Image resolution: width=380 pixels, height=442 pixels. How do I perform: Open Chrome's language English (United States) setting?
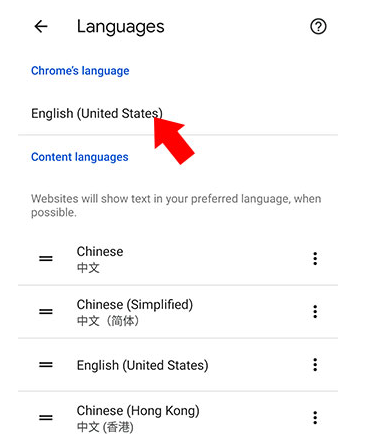(178, 113)
